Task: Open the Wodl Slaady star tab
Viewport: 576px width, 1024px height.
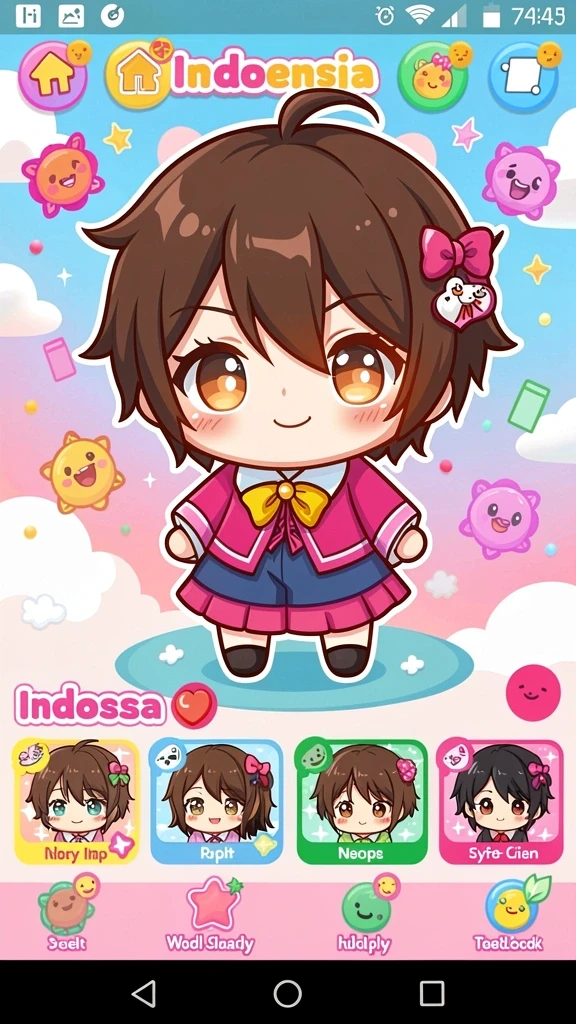Action: pyautogui.click(x=210, y=914)
